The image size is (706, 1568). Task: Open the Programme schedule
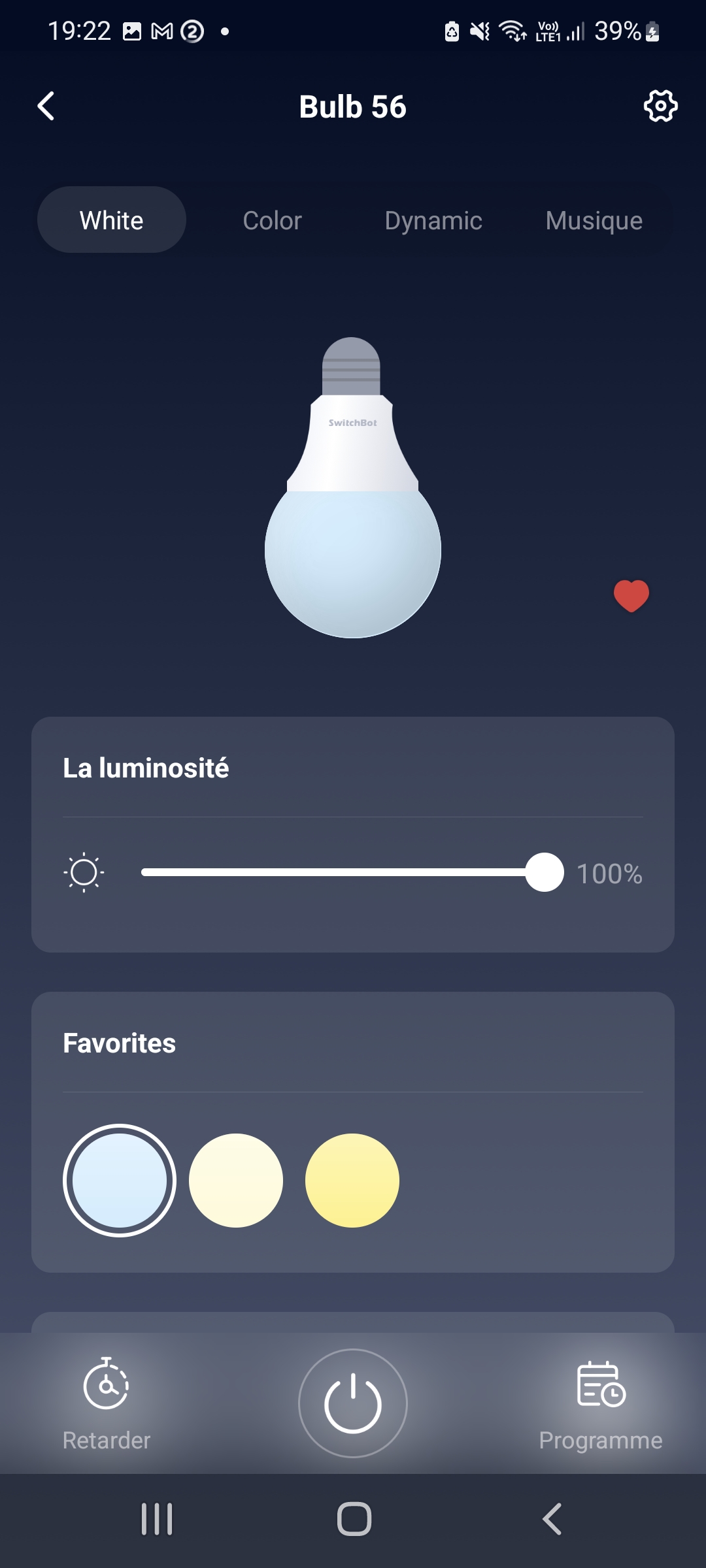[601, 1401]
